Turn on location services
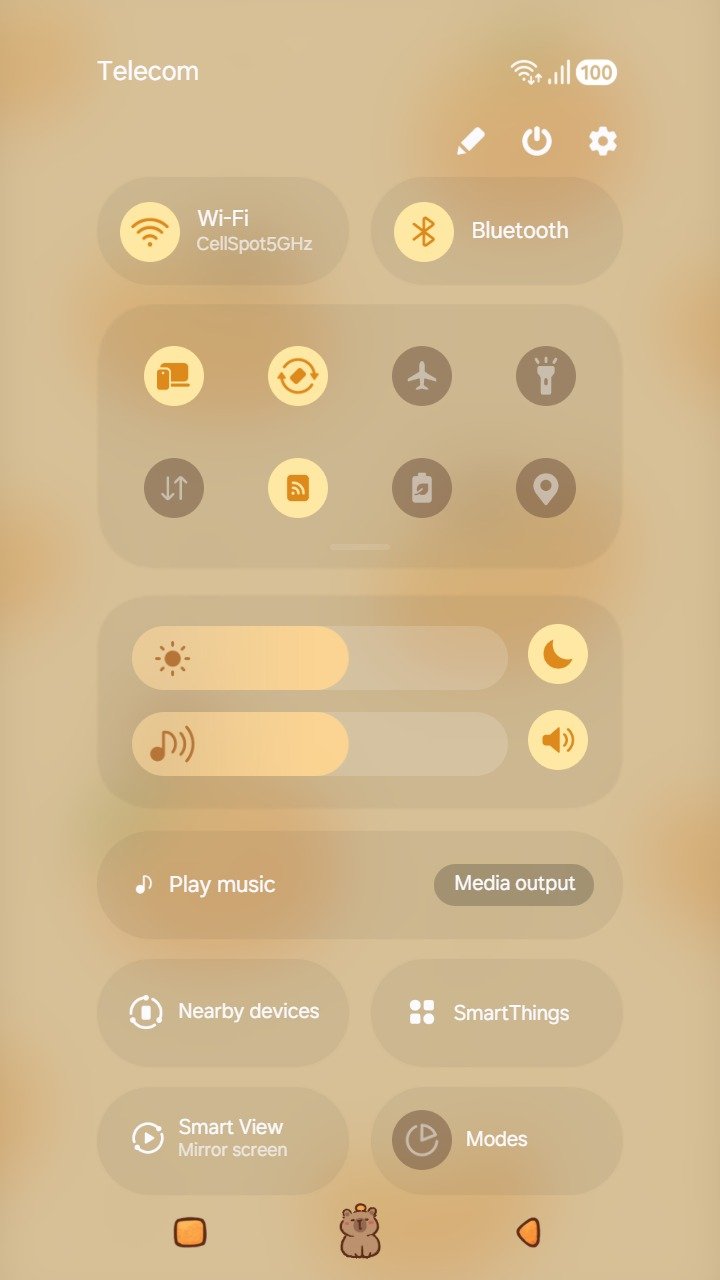720x1280 pixels. [546, 488]
